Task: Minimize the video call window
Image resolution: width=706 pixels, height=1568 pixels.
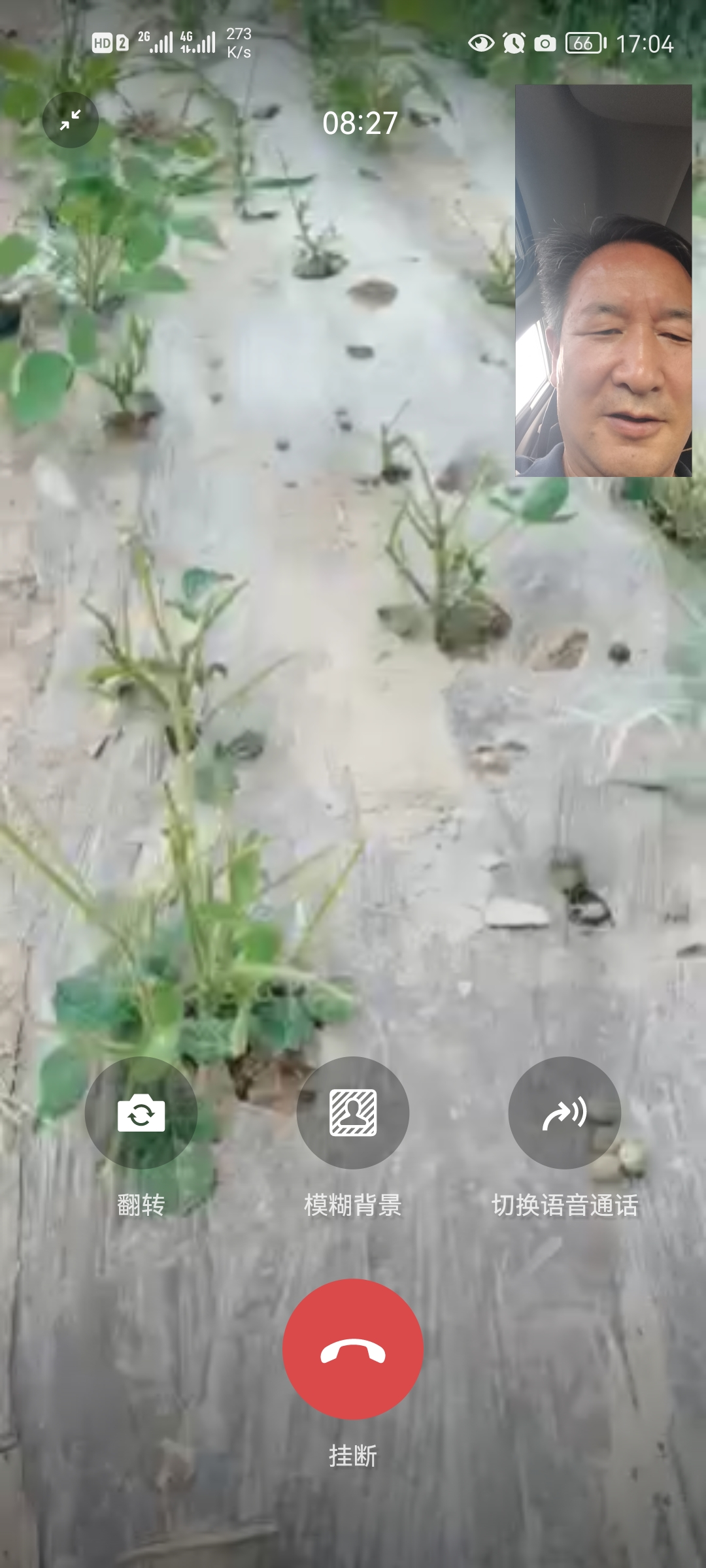Action: tap(71, 120)
